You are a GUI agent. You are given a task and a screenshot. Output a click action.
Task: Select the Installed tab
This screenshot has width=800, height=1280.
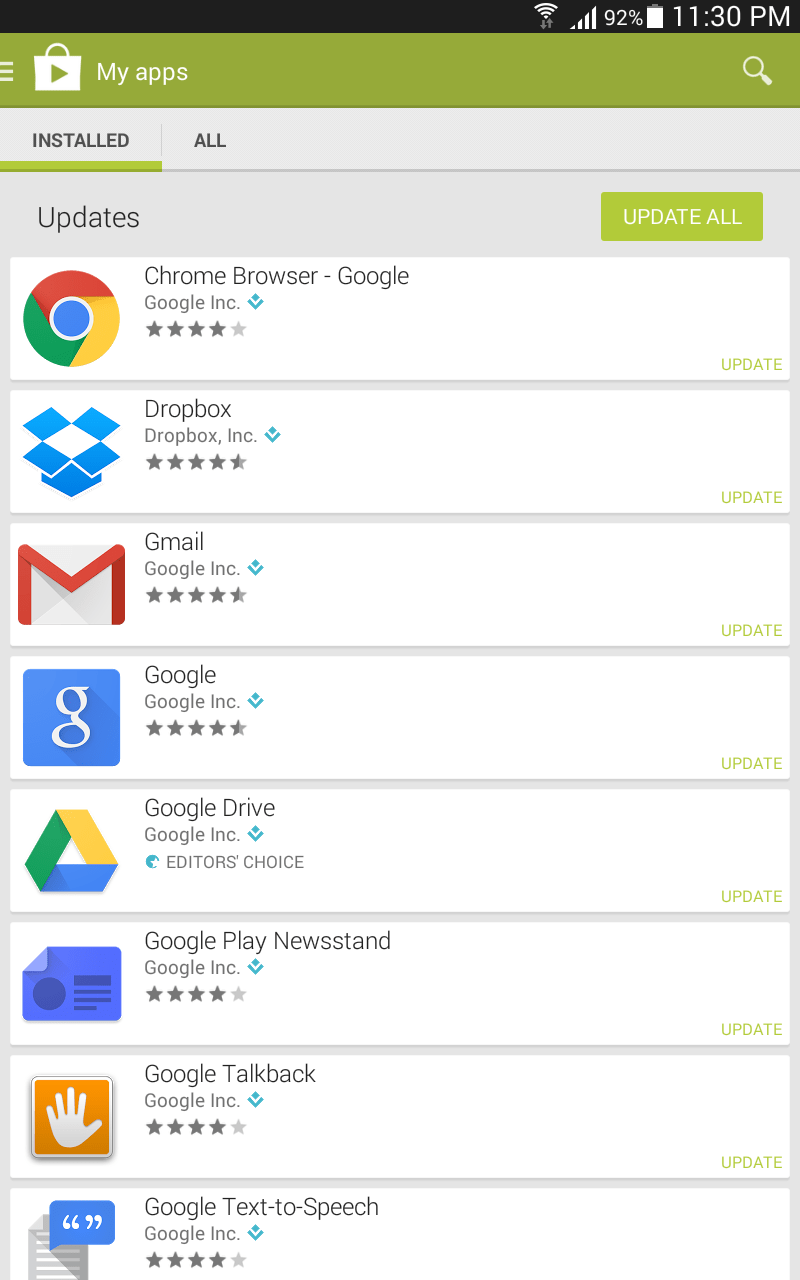(x=80, y=141)
